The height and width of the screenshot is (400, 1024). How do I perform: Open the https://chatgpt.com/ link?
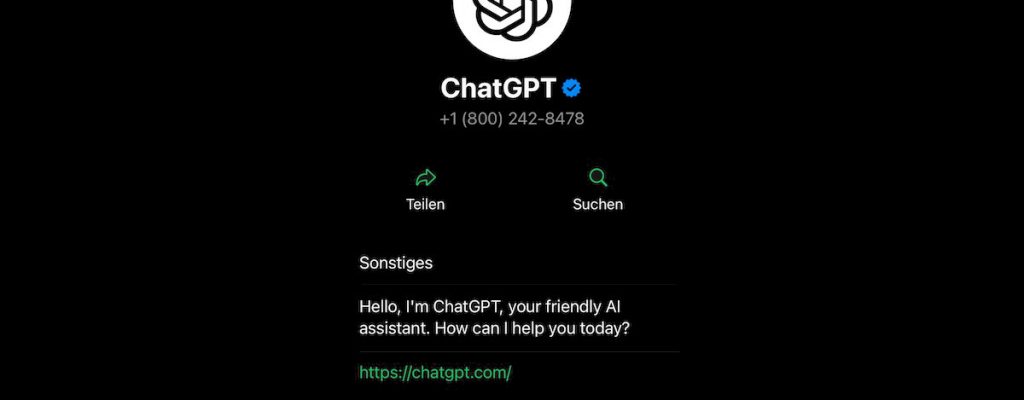tap(435, 373)
